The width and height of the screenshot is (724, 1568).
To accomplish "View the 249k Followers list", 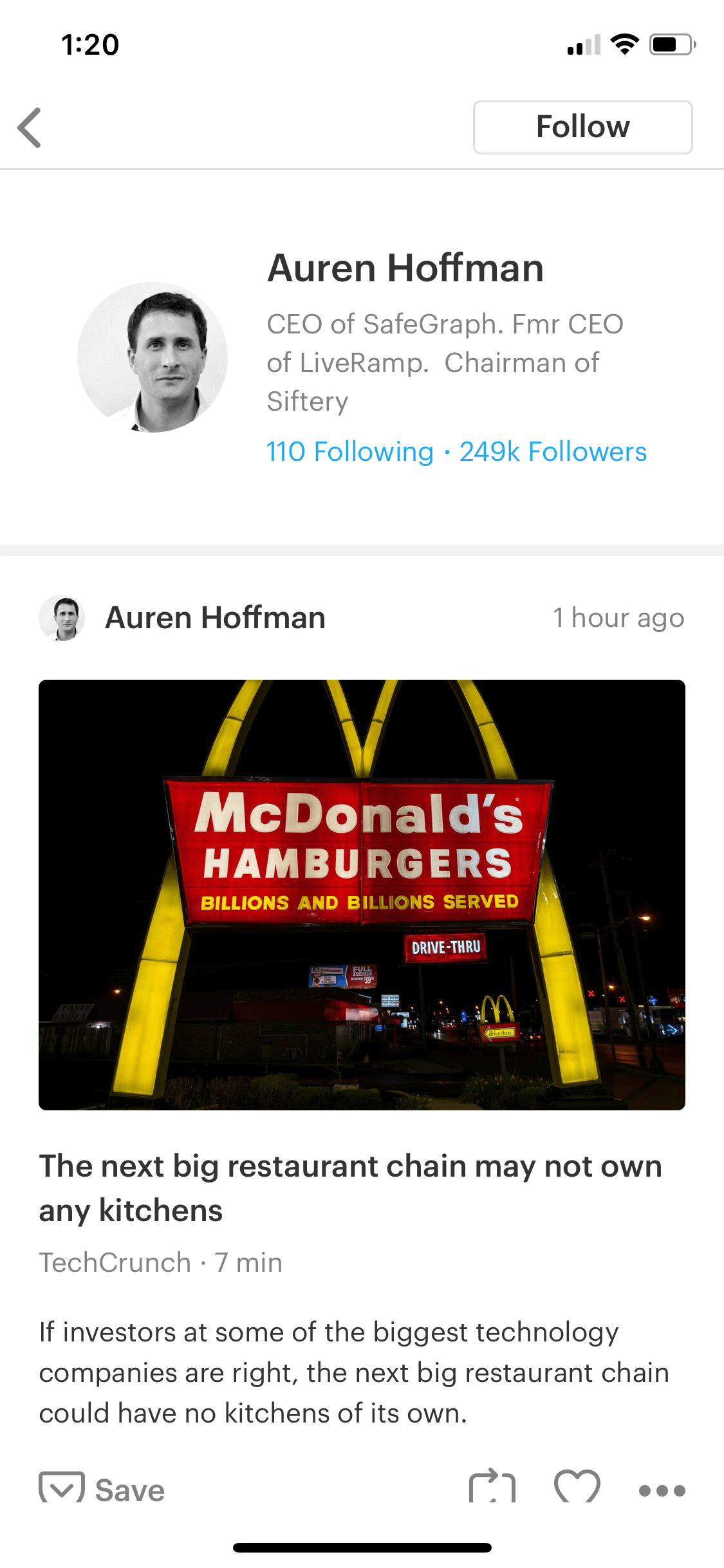I will pyautogui.click(x=553, y=451).
